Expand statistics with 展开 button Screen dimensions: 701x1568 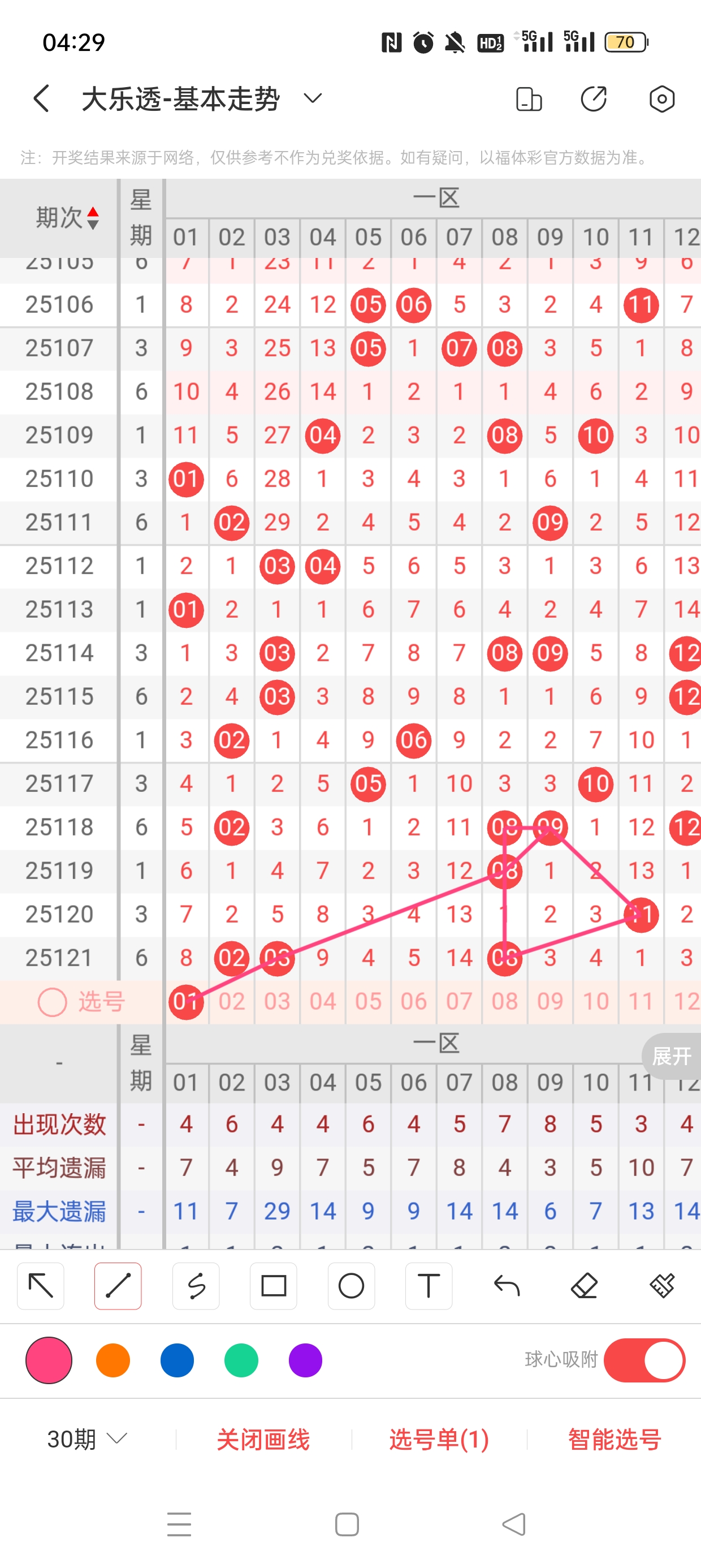(x=671, y=1056)
